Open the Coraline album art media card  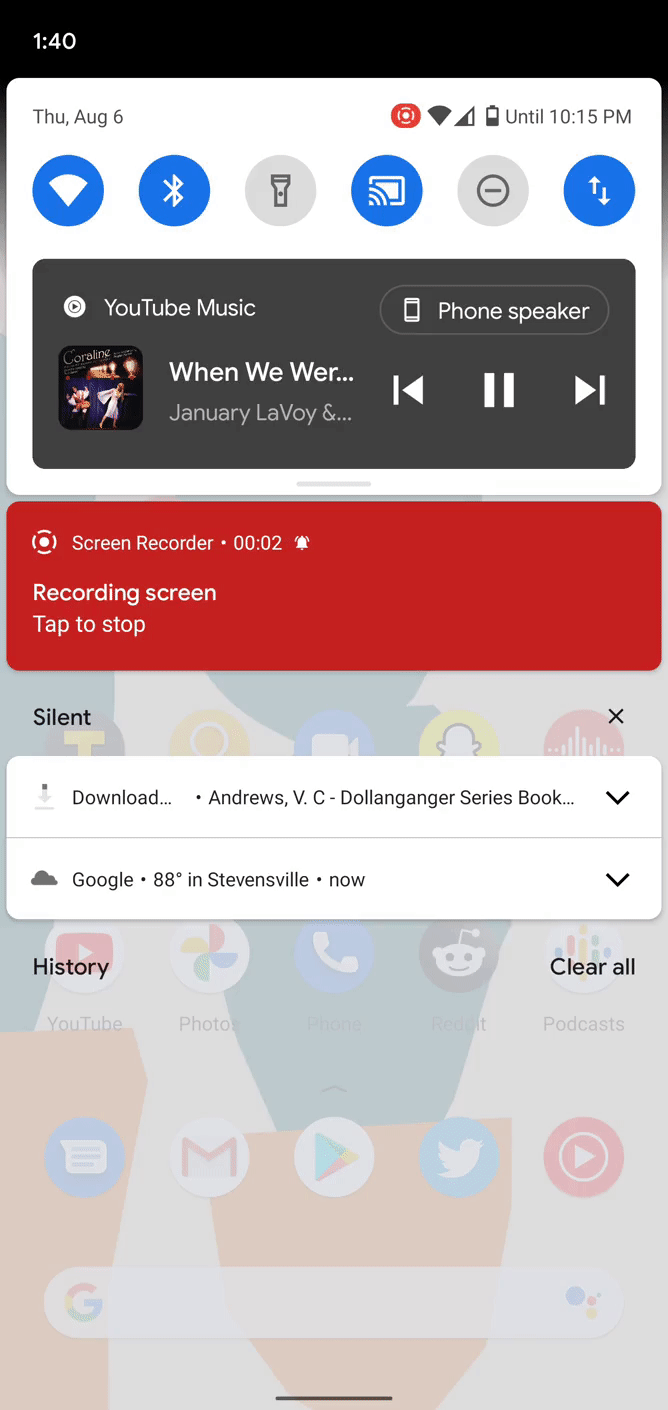[x=101, y=388]
